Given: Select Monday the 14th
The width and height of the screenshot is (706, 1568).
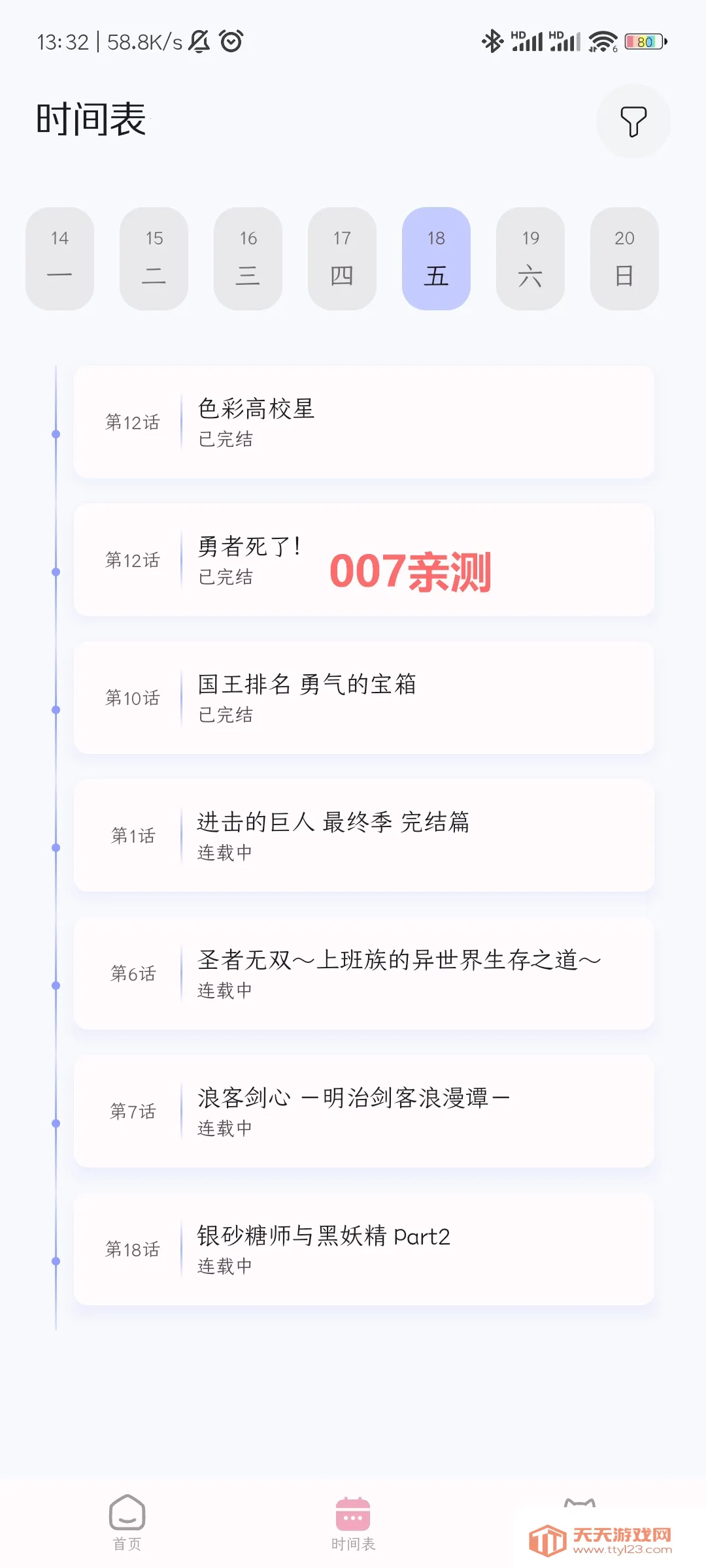Looking at the screenshot, I should tap(59, 259).
